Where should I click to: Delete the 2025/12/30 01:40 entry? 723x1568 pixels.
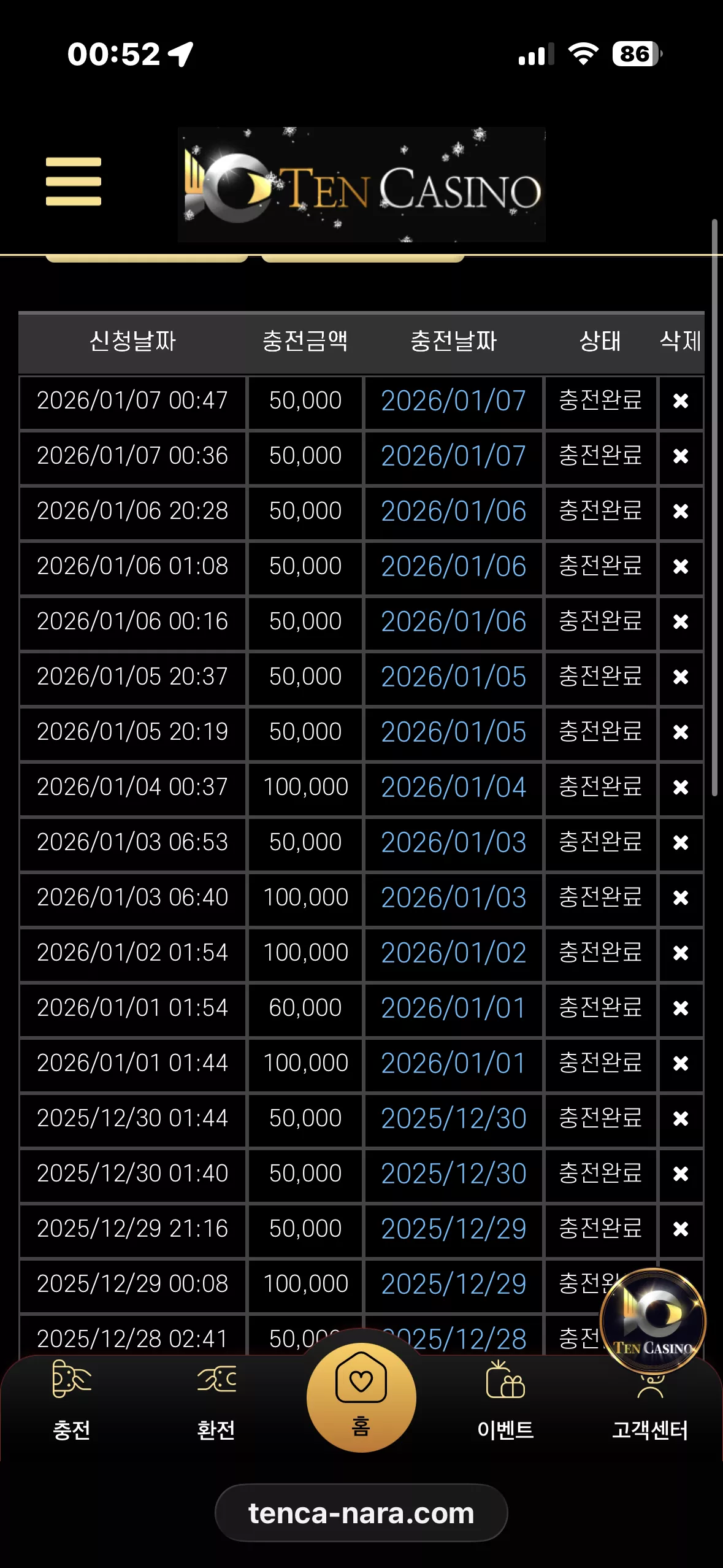(x=681, y=1174)
